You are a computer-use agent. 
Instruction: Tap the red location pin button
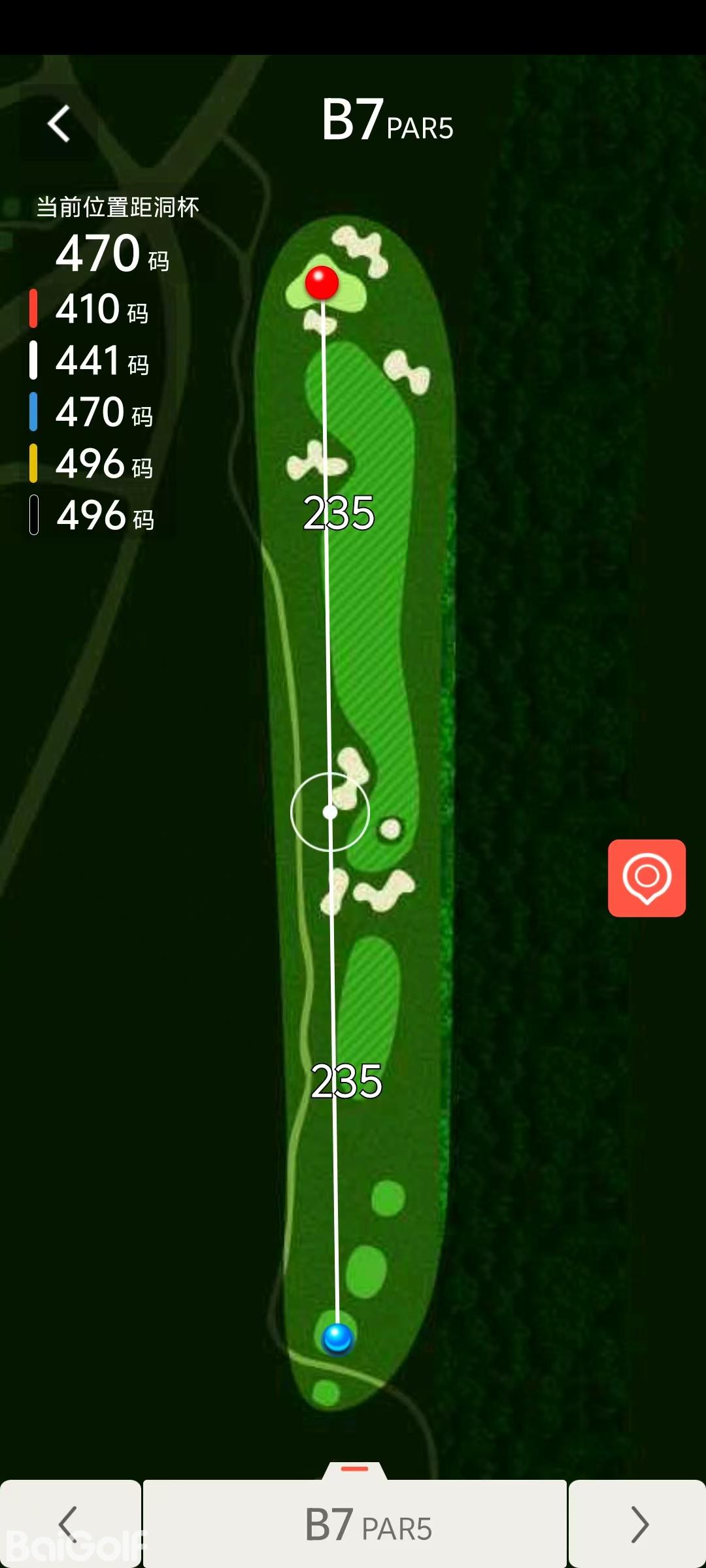click(x=647, y=877)
